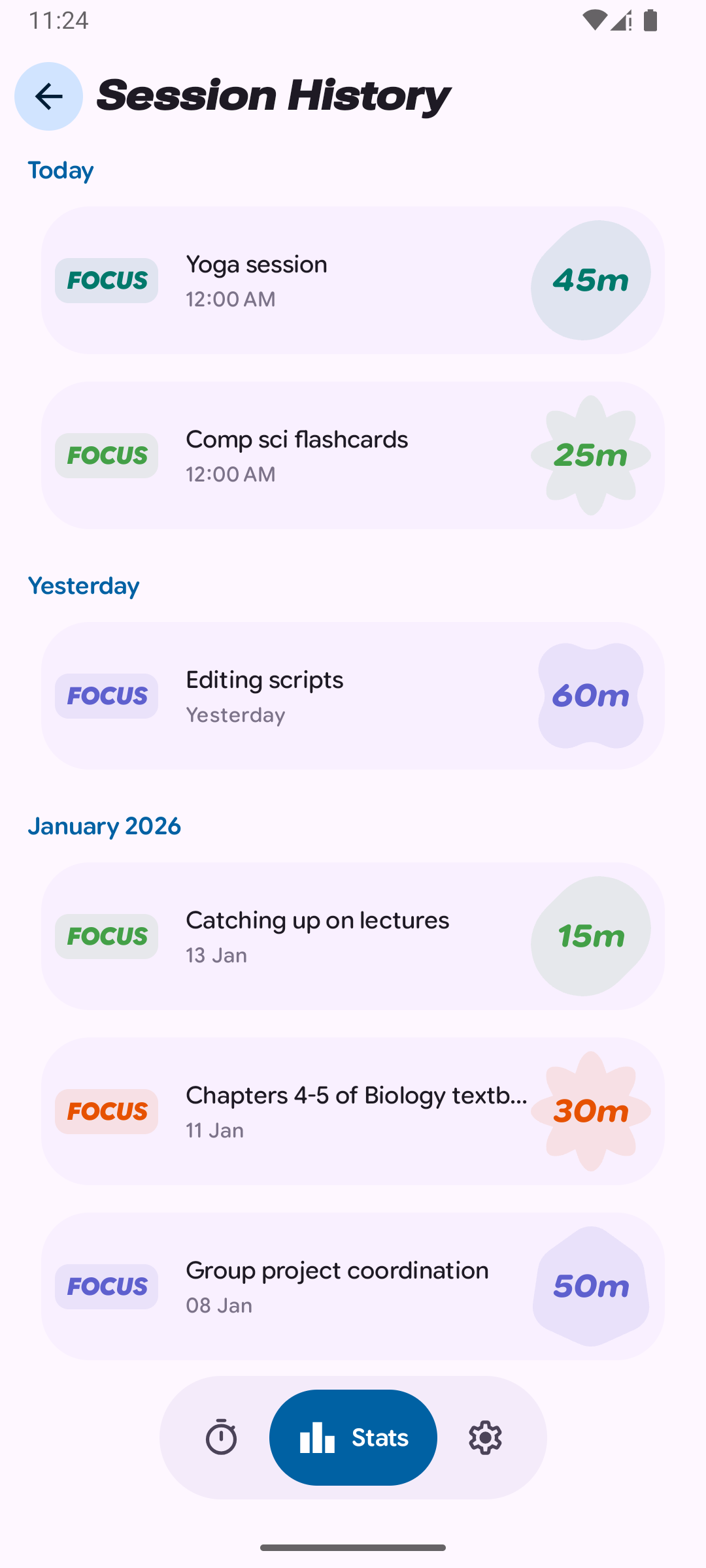Screen dimensions: 706x1568
Task: Switch to the timer tab
Action: (221, 1437)
